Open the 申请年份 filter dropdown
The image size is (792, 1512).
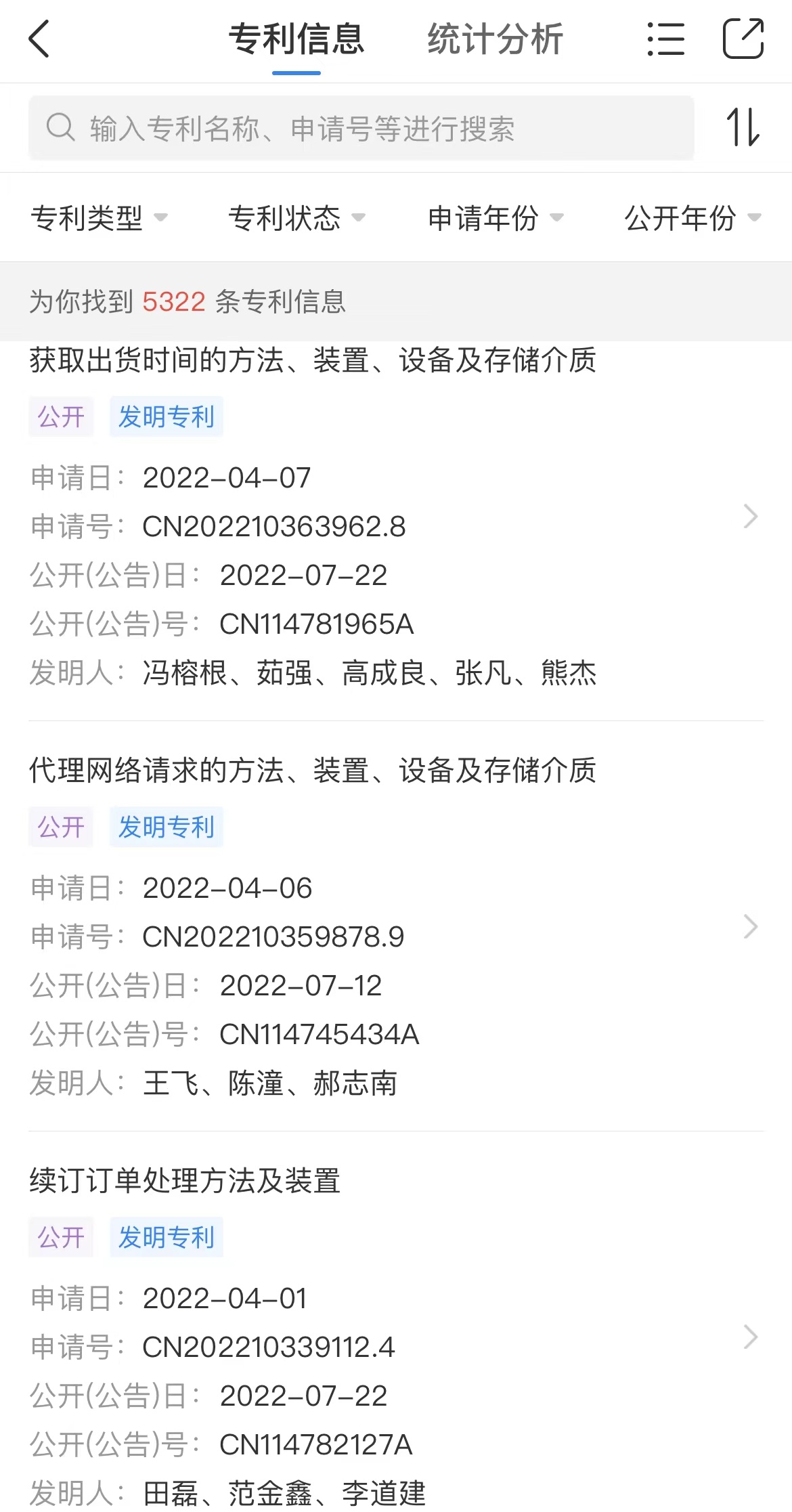pos(495,218)
